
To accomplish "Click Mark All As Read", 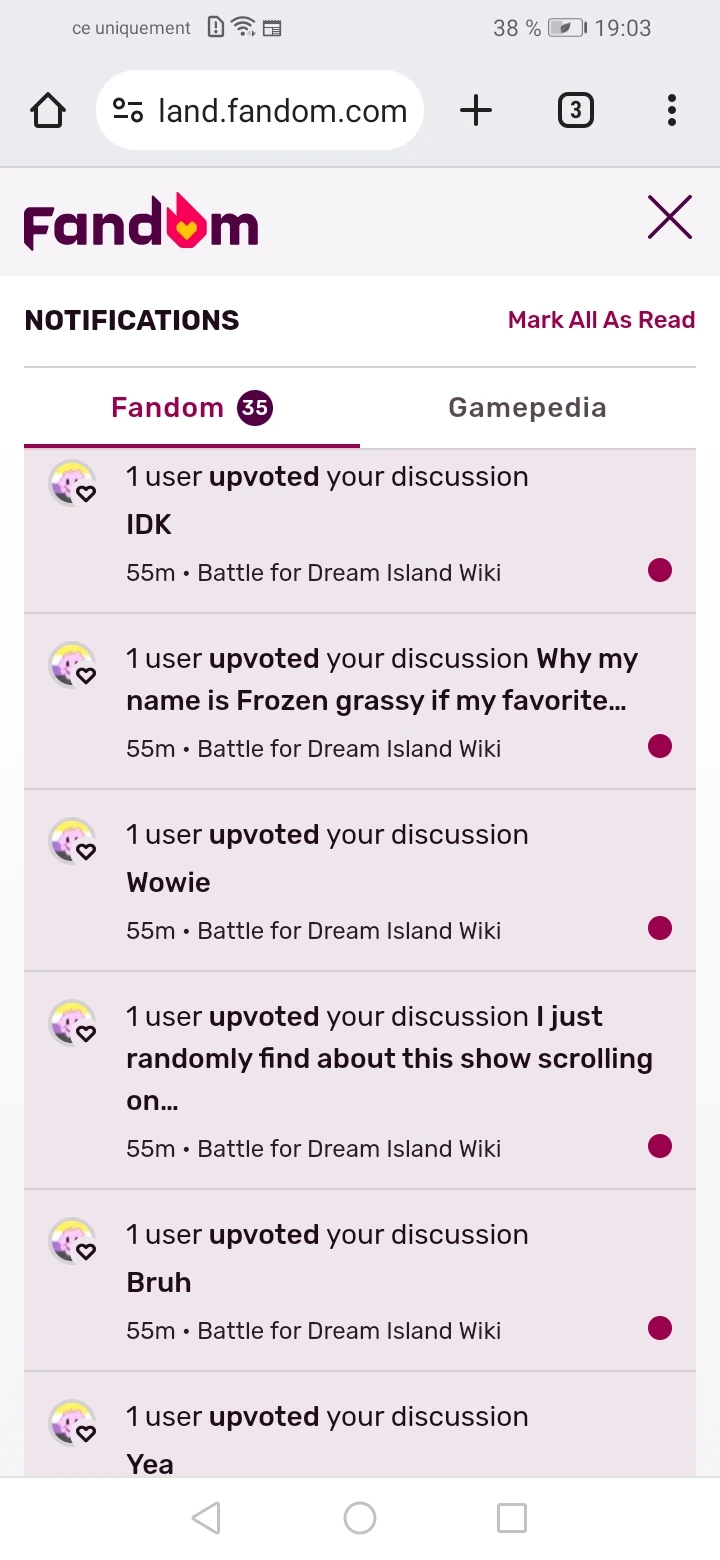I will tap(602, 319).
